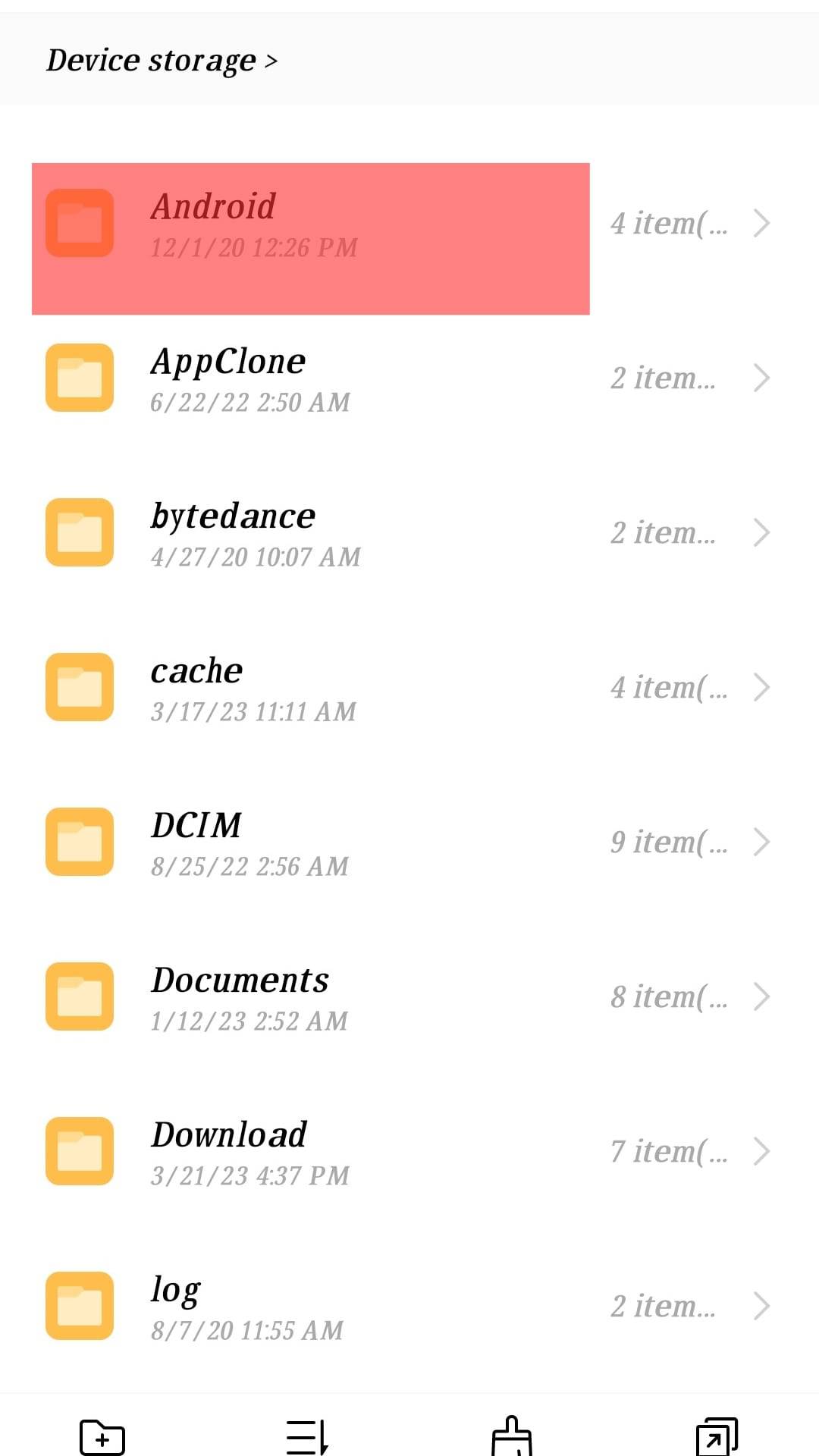Tap the bytedance folder icon
Screen dimensions: 819x1456
79,532
